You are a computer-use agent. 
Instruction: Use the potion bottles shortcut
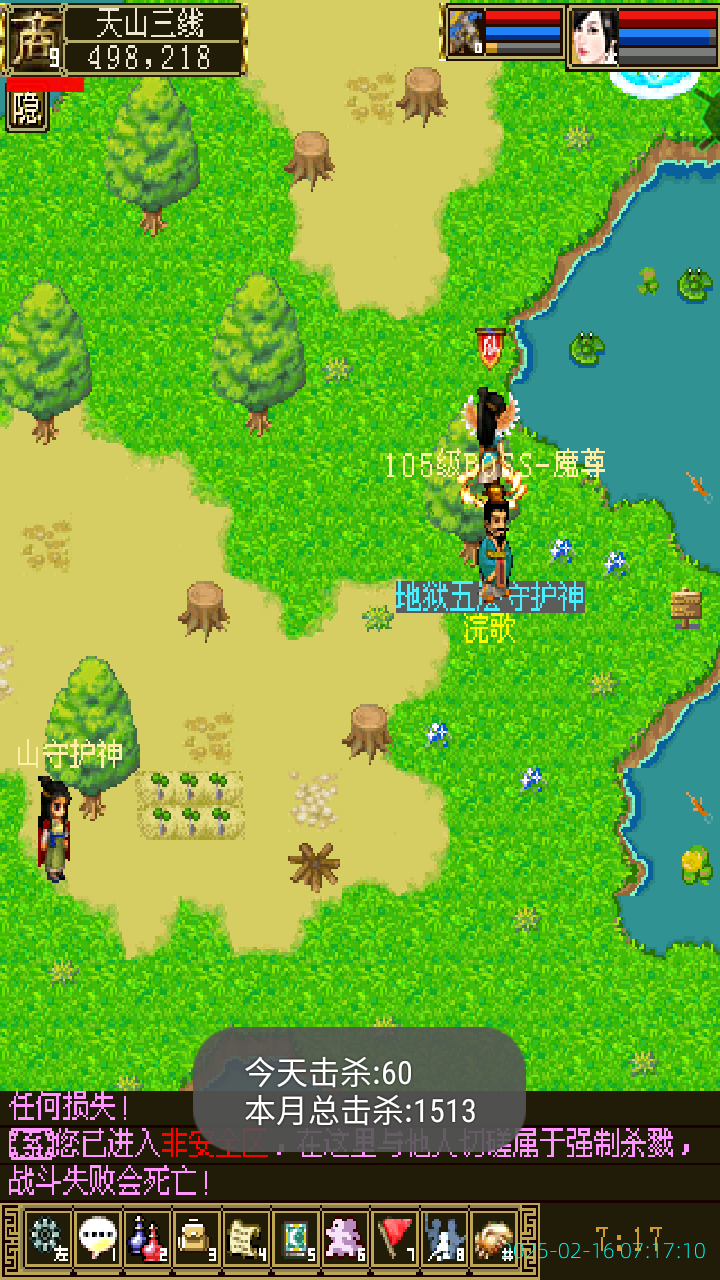click(146, 1237)
